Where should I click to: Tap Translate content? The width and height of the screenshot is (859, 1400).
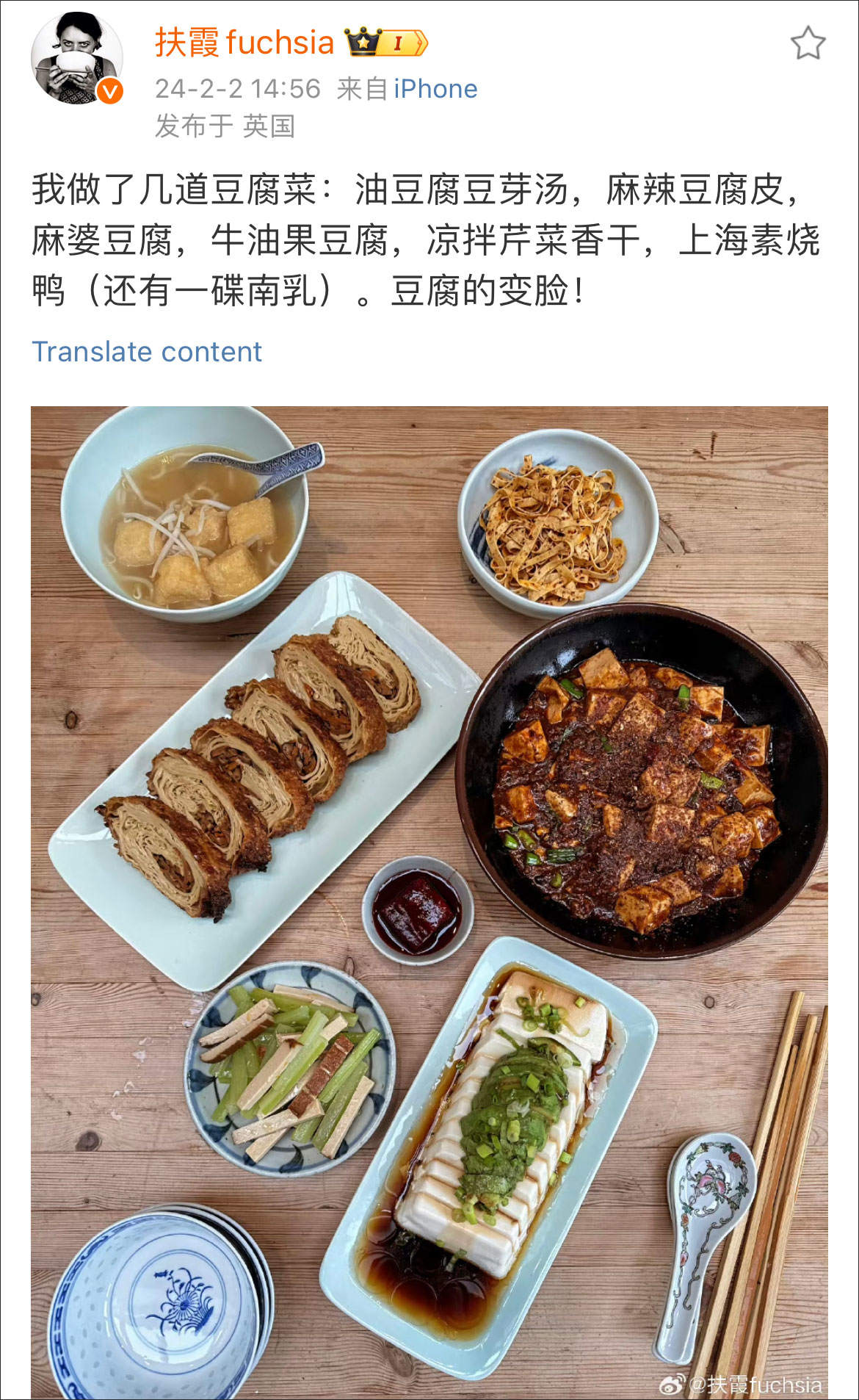(x=147, y=352)
